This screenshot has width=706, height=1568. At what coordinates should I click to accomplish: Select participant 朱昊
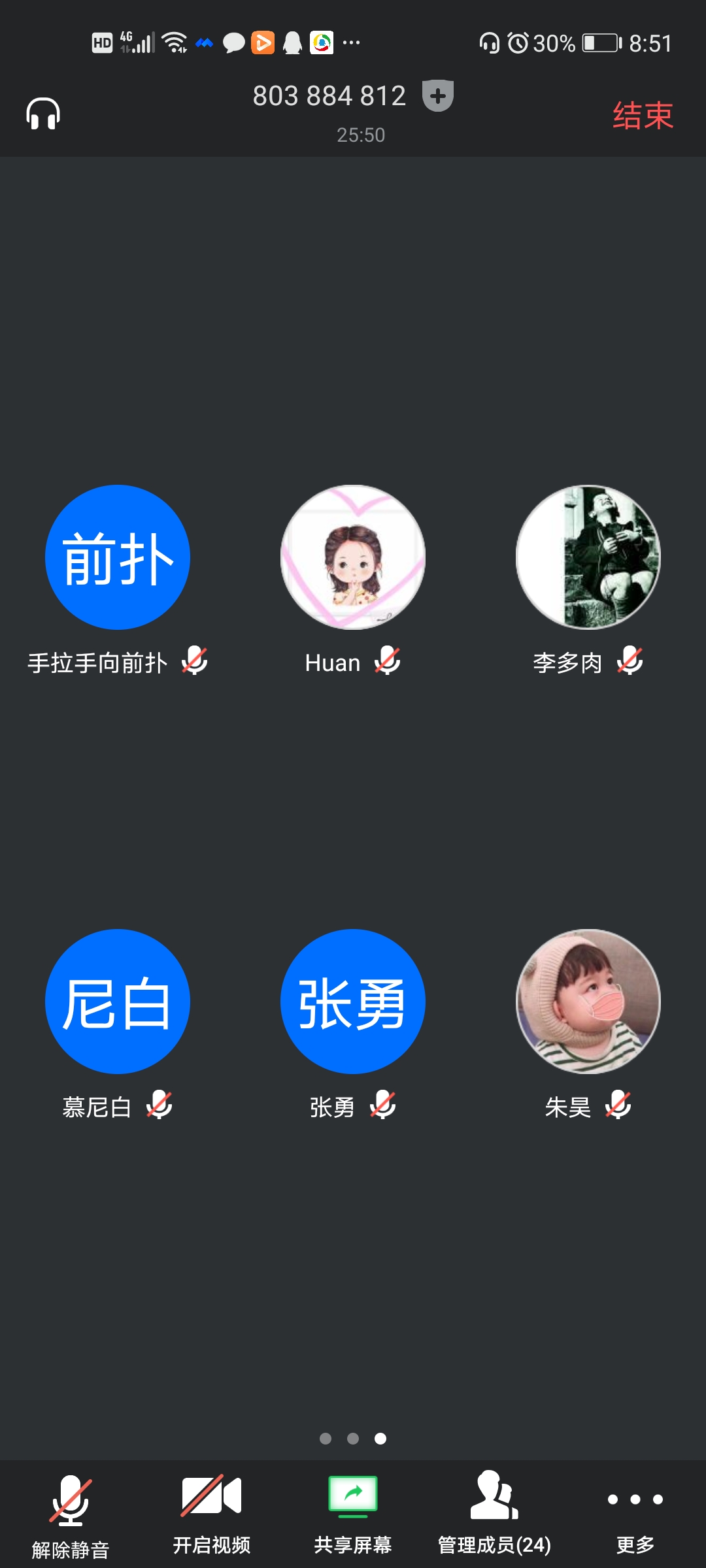click(x=588, y=1002)
